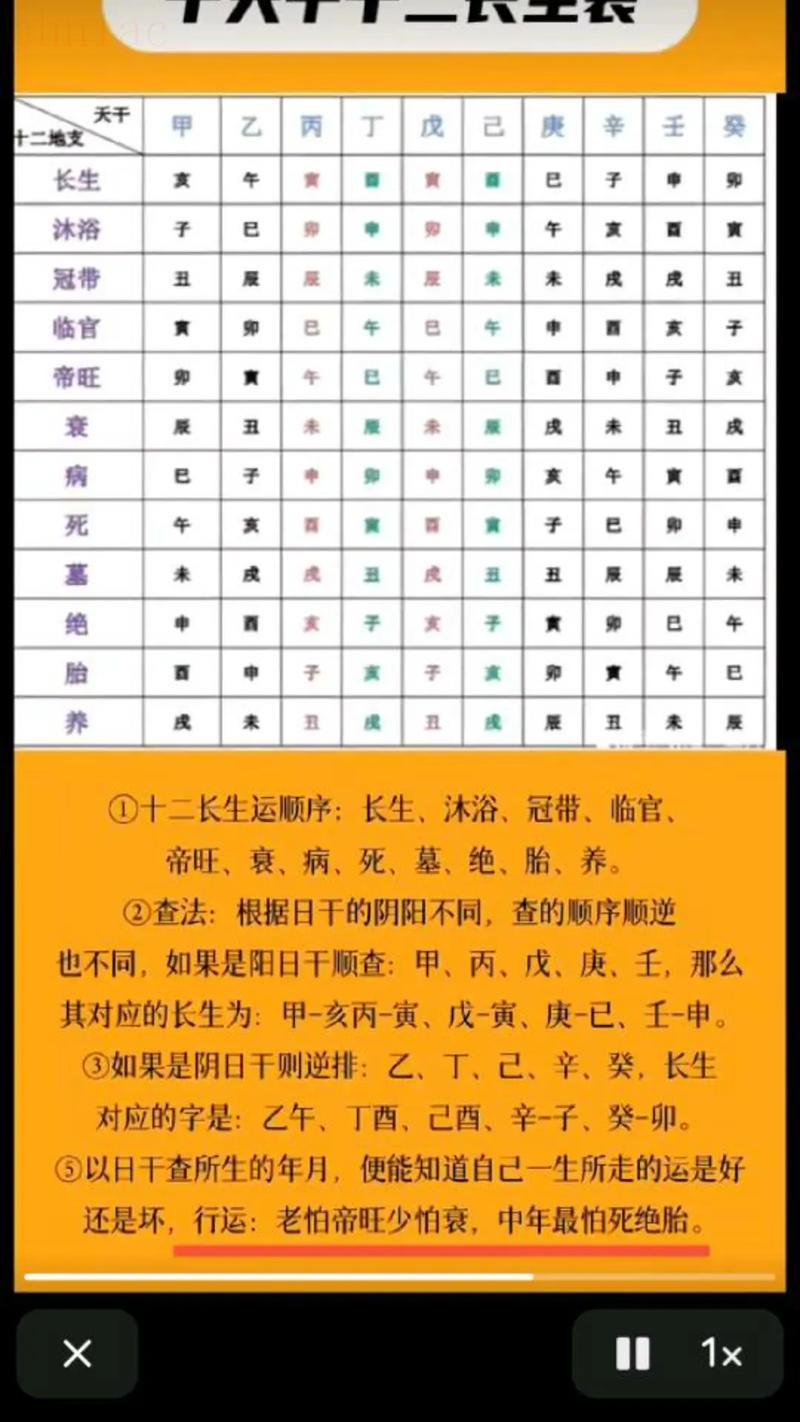Tap the video progress bar to seek
The image size is (800, 1422).
tap(400, 1277)
